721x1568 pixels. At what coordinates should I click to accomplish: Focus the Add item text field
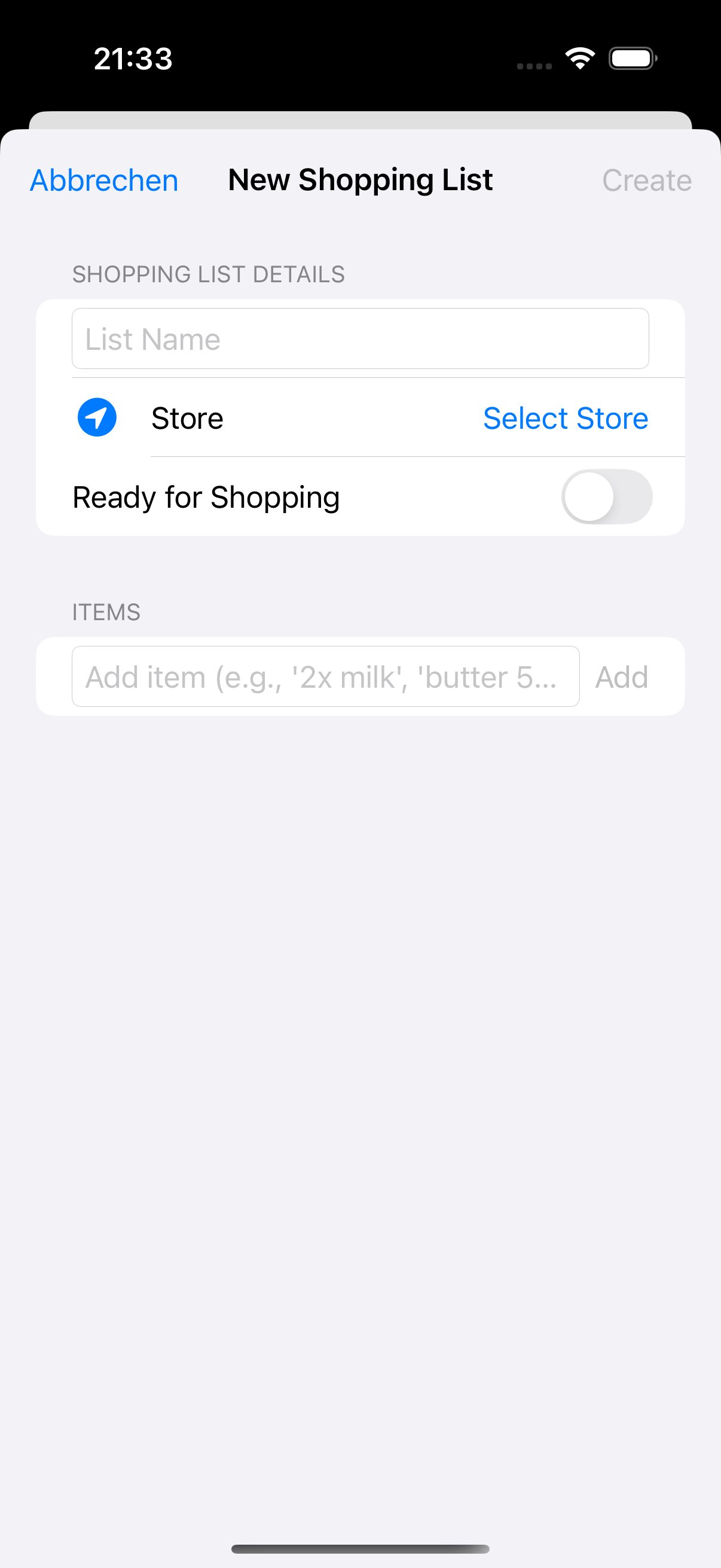(x=325, y=676)
